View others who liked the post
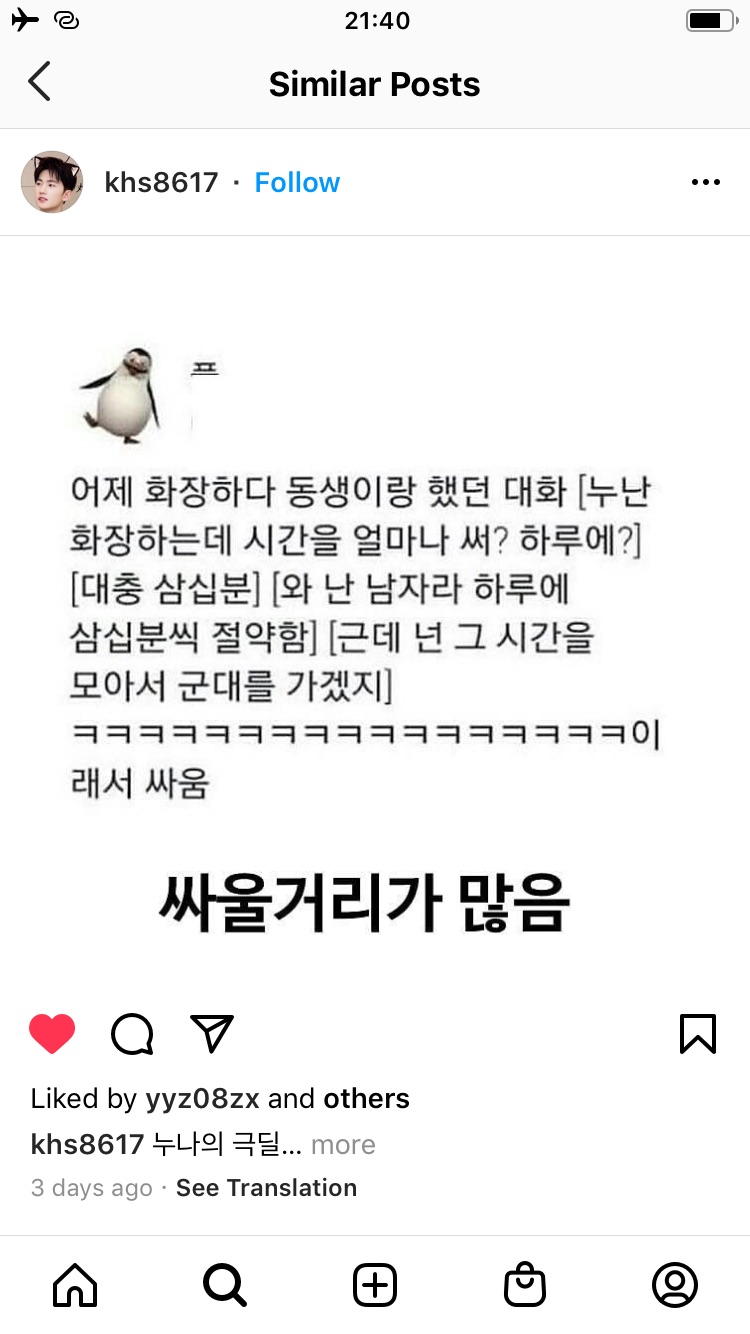 click(366, 1098)
